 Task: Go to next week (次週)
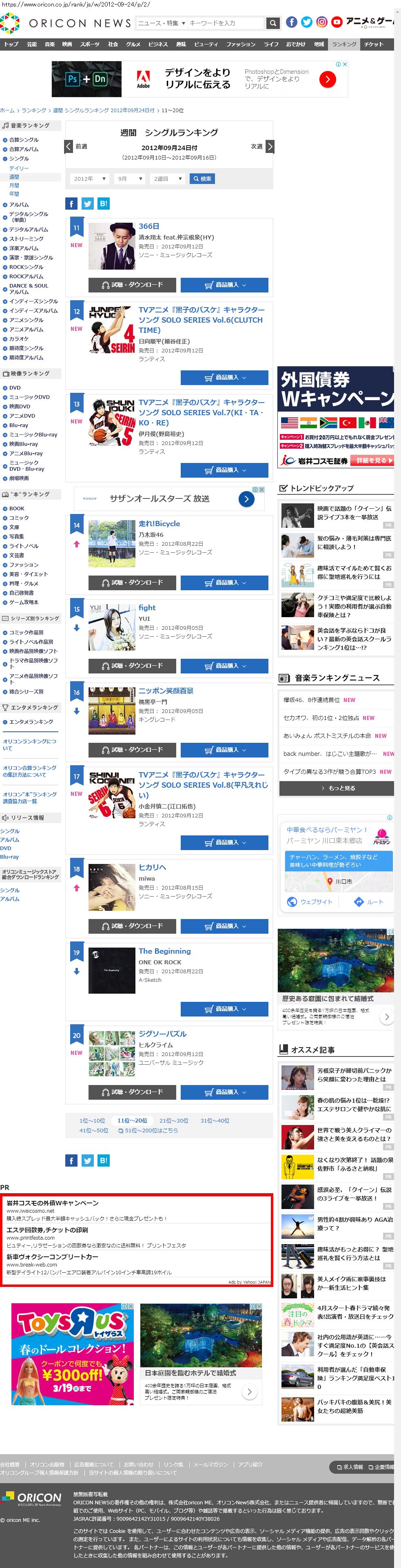[262, 147]
